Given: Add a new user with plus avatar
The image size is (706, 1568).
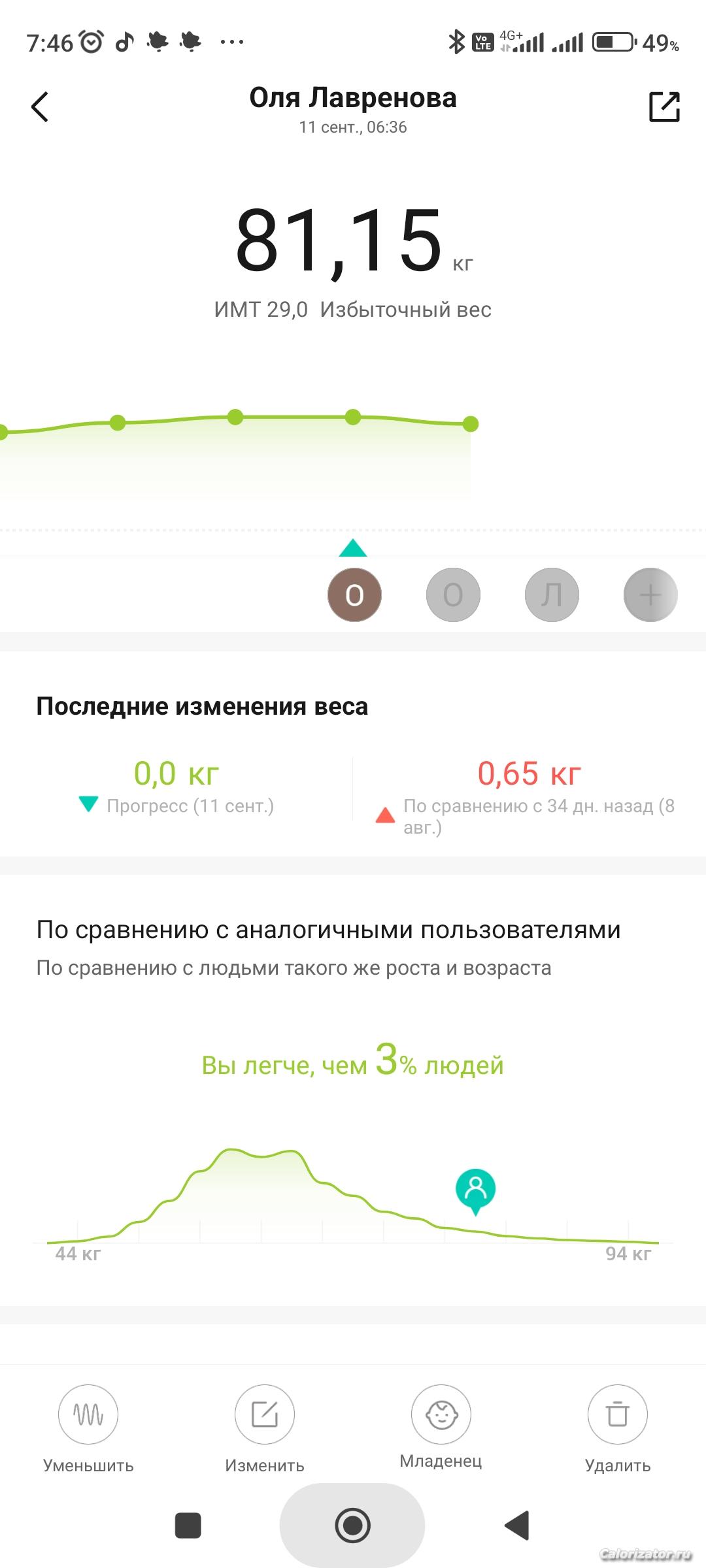Looking at the screenshot, I should click(x=650, y=595).
